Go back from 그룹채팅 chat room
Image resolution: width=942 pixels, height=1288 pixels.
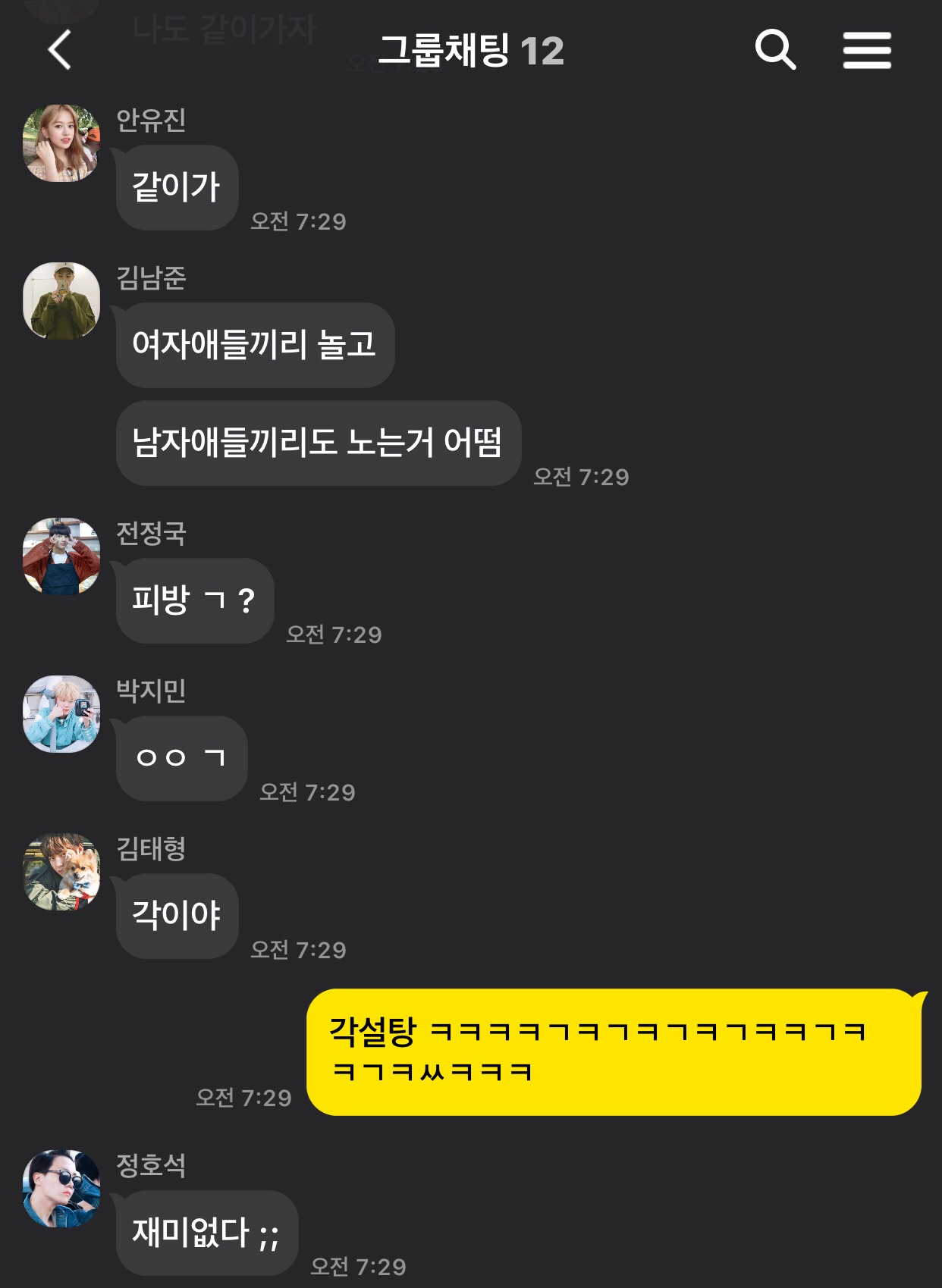pyautogui.click(x=60, y=51)
